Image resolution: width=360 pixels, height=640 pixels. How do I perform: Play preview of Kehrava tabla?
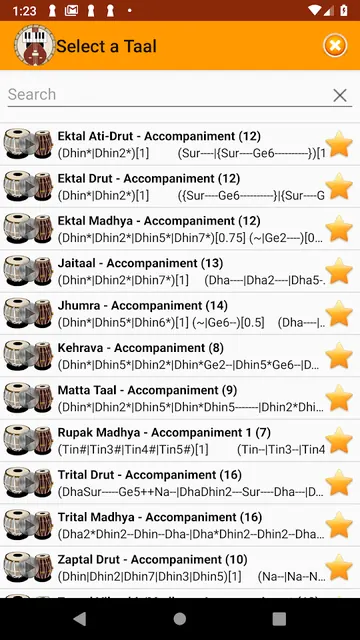pyautogui.click(x=28, y=356)
